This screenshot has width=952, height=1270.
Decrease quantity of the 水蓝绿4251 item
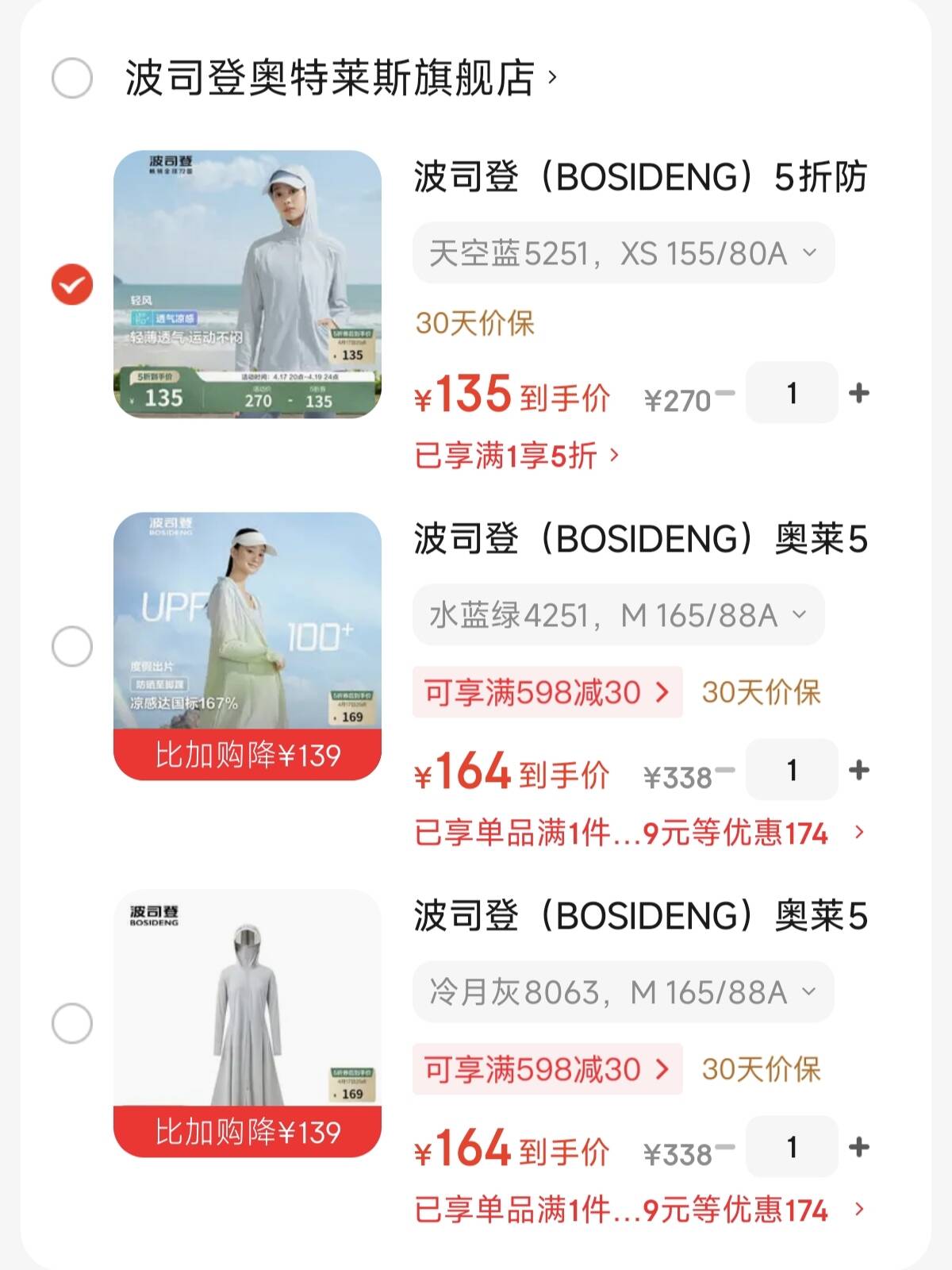tap(725, 770)
